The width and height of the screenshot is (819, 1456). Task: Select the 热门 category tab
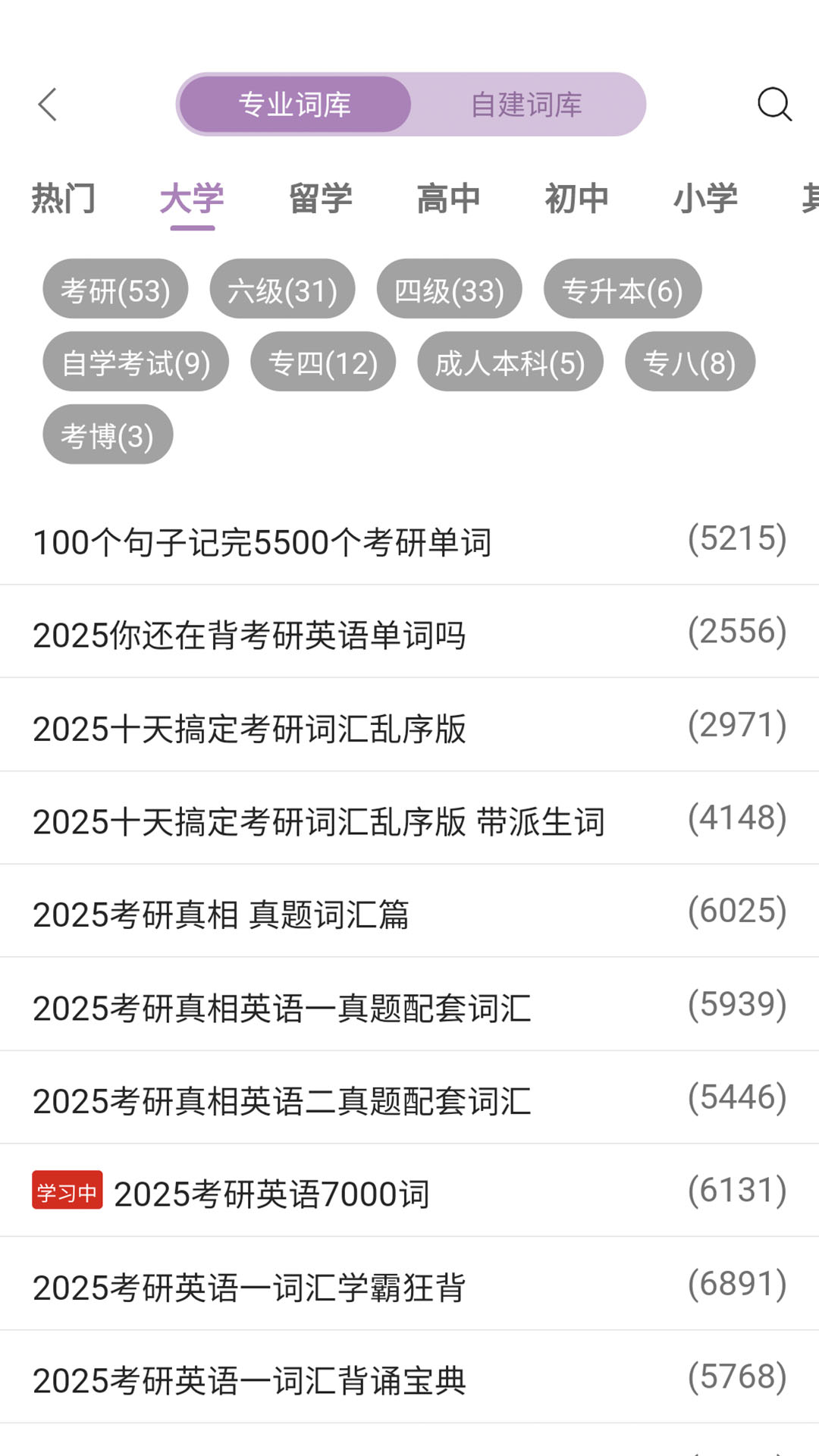(x=63, y=199)
